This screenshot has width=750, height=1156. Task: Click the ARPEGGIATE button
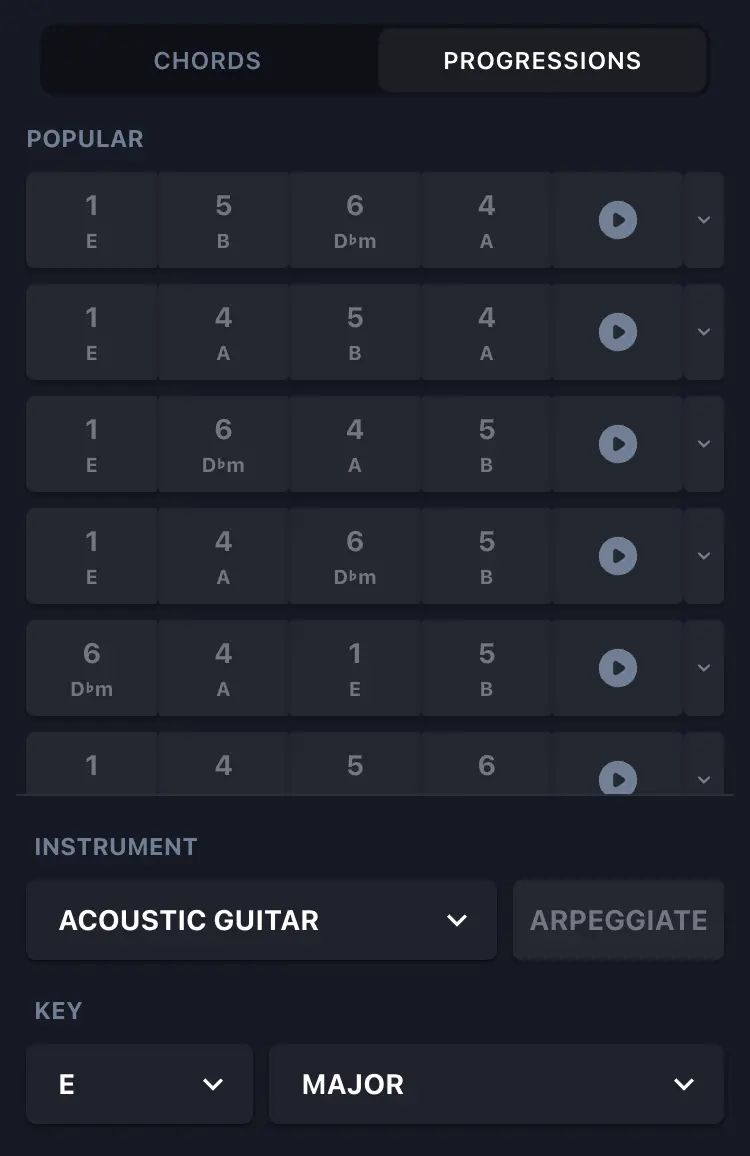617,920
